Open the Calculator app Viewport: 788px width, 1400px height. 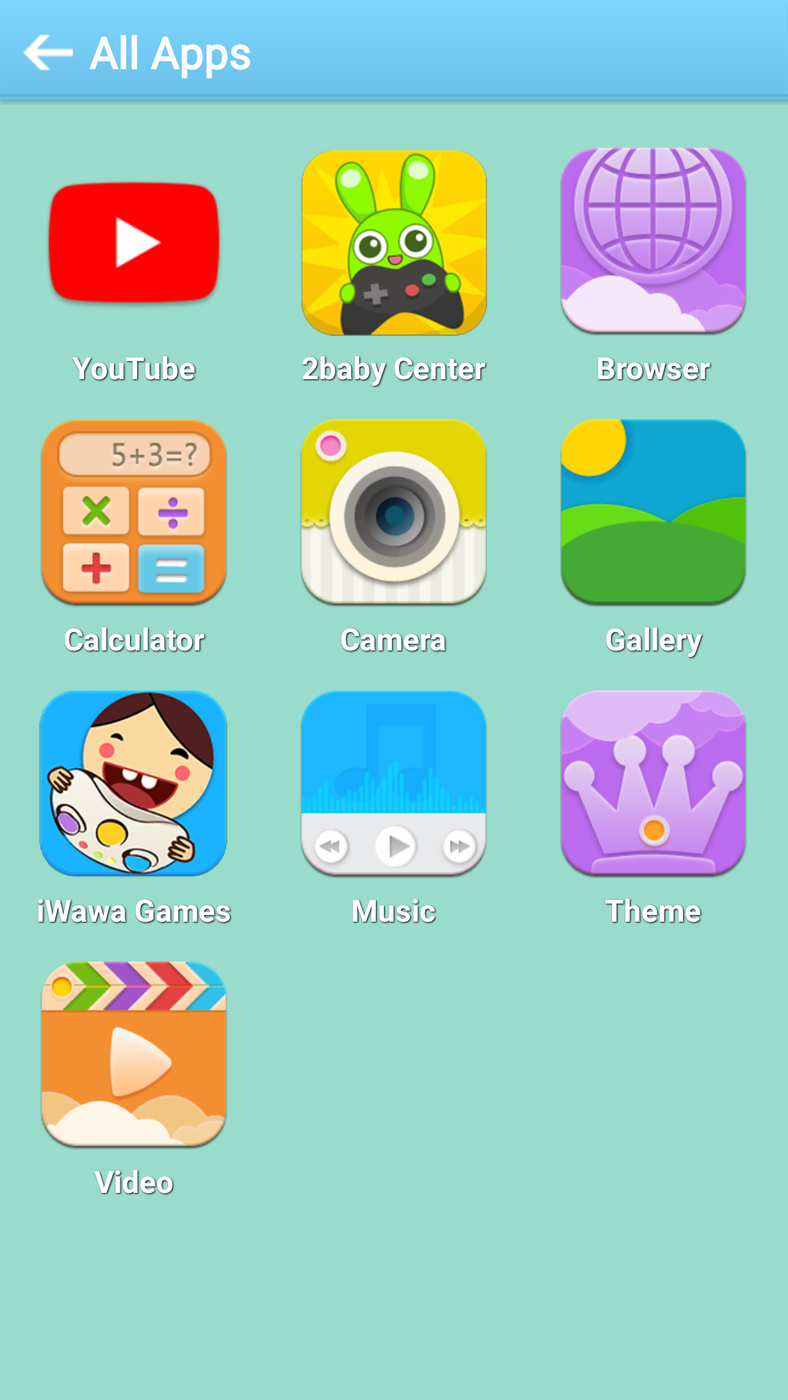[134, 513]
